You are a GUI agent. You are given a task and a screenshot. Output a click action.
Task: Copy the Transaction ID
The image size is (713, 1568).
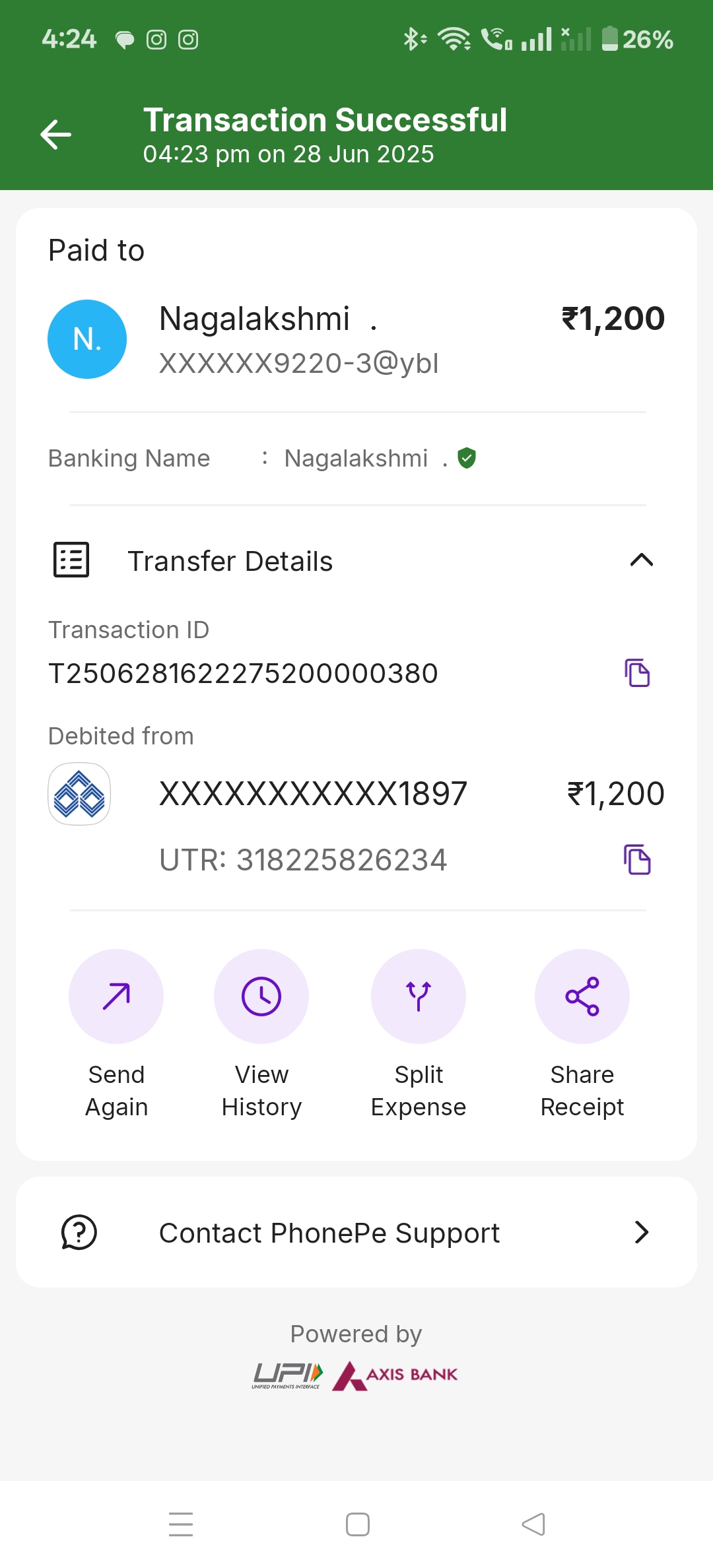pyautogui.click(x=637, y=673)
